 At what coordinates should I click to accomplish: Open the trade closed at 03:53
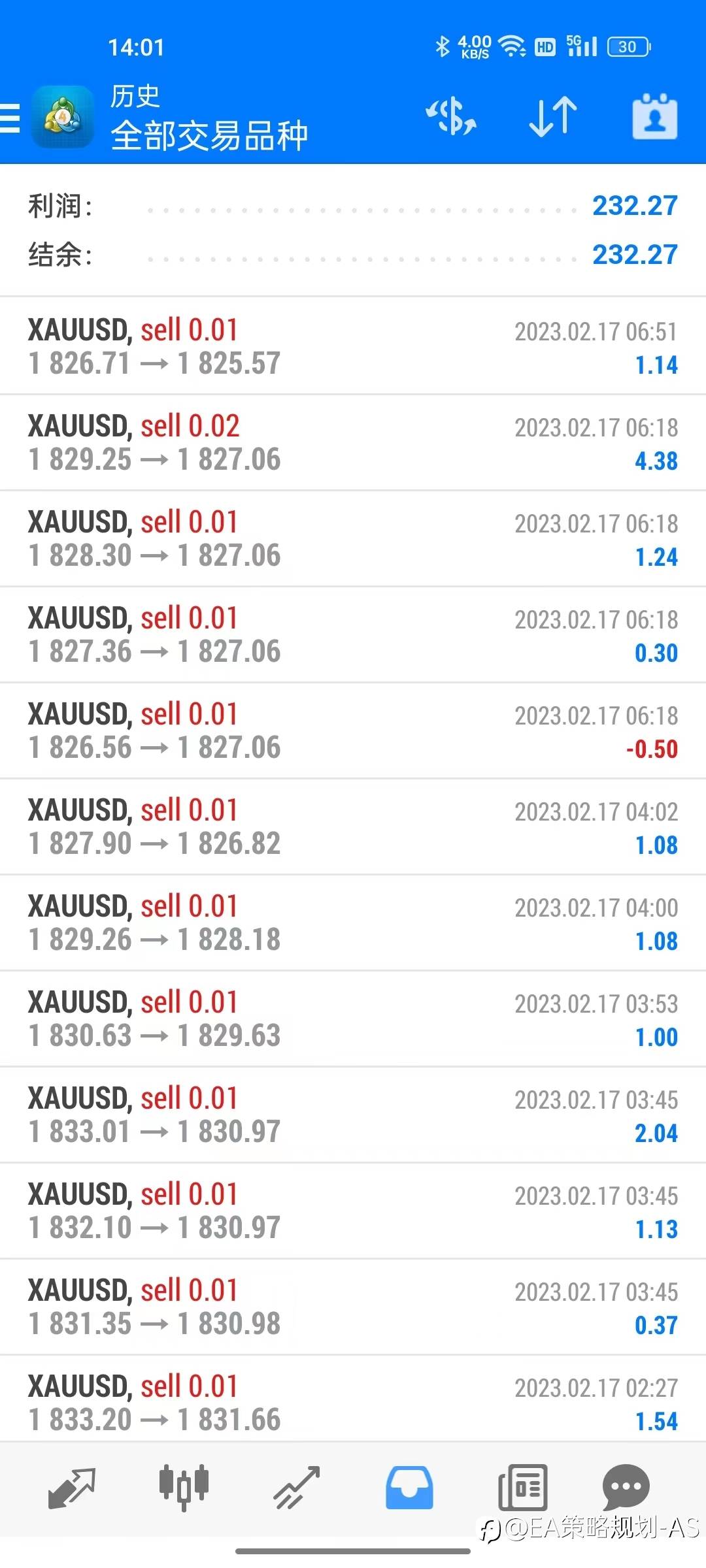click(353, 1019)
